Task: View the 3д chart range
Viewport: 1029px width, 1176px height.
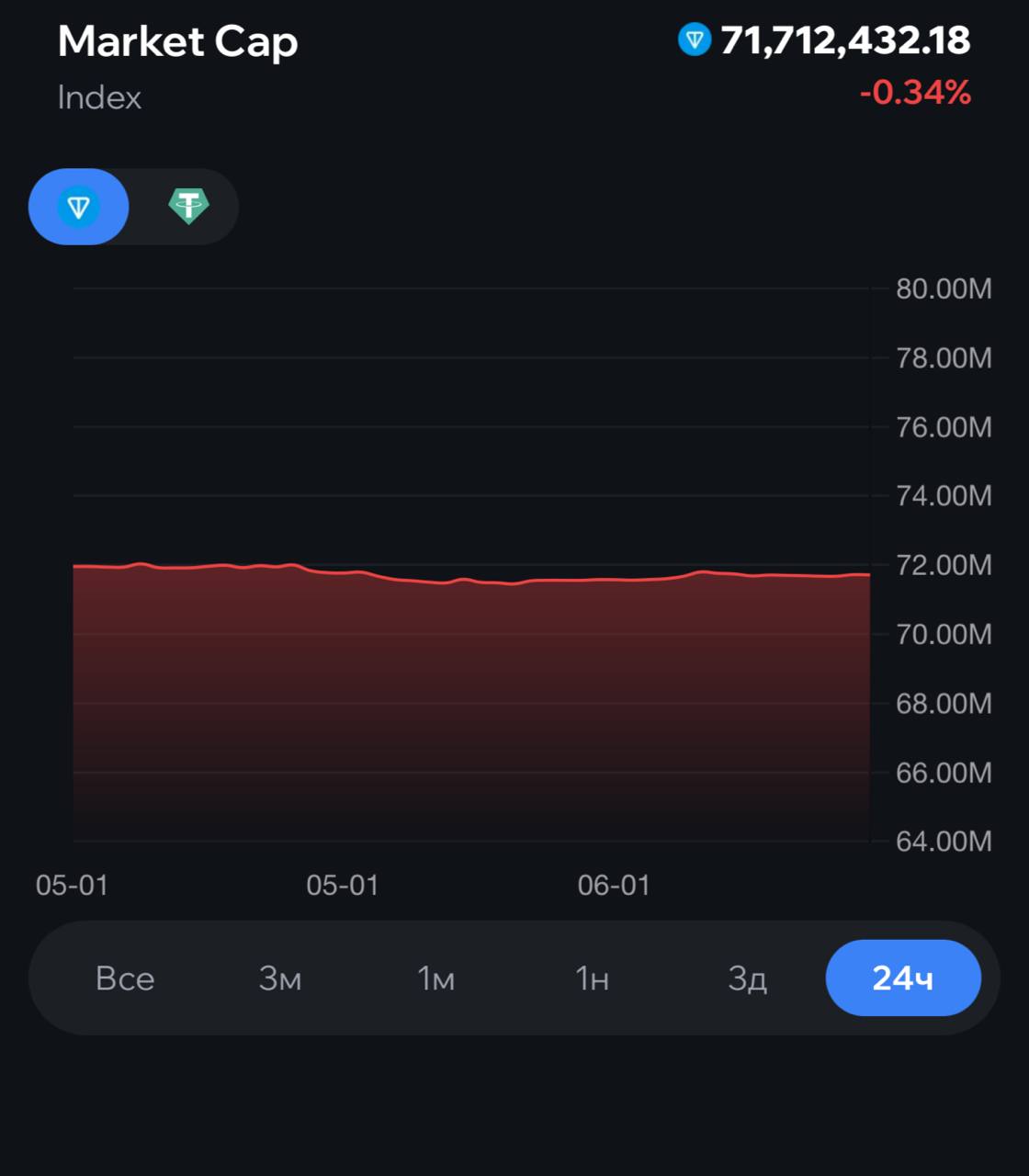Action: 747,978
